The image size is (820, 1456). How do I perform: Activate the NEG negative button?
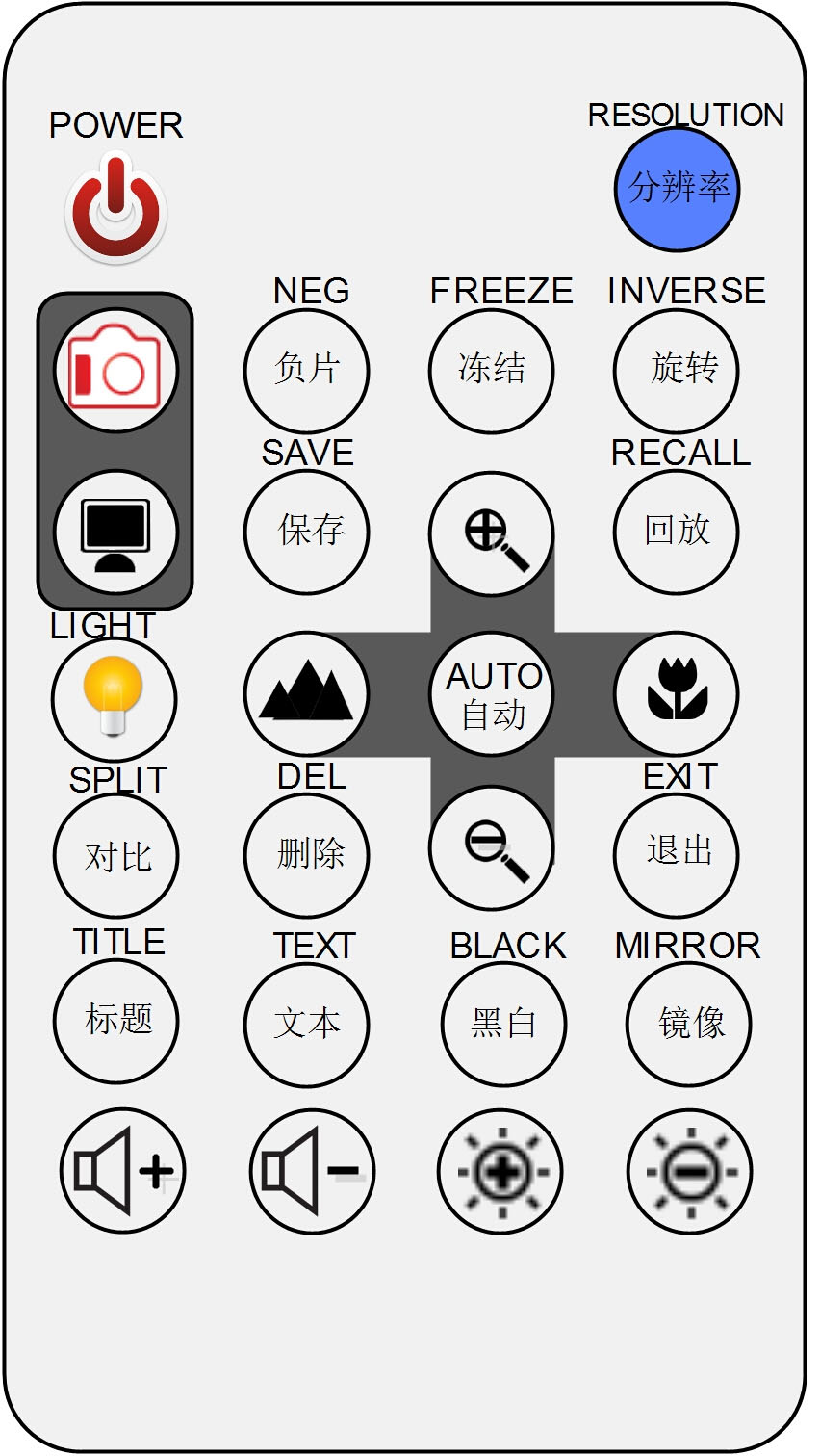tap(307, 370)
